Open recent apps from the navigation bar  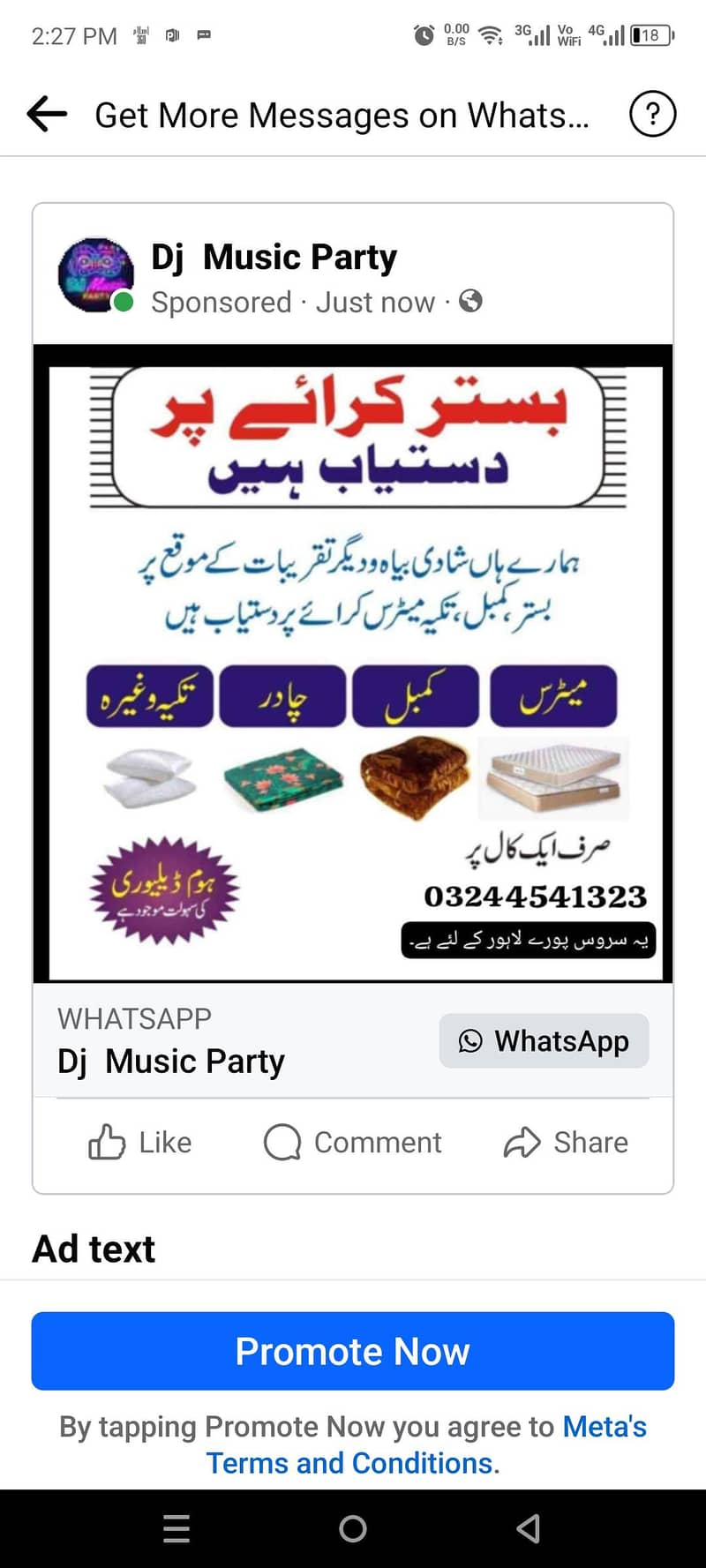pyautogui.click(x=176, y=1528)
